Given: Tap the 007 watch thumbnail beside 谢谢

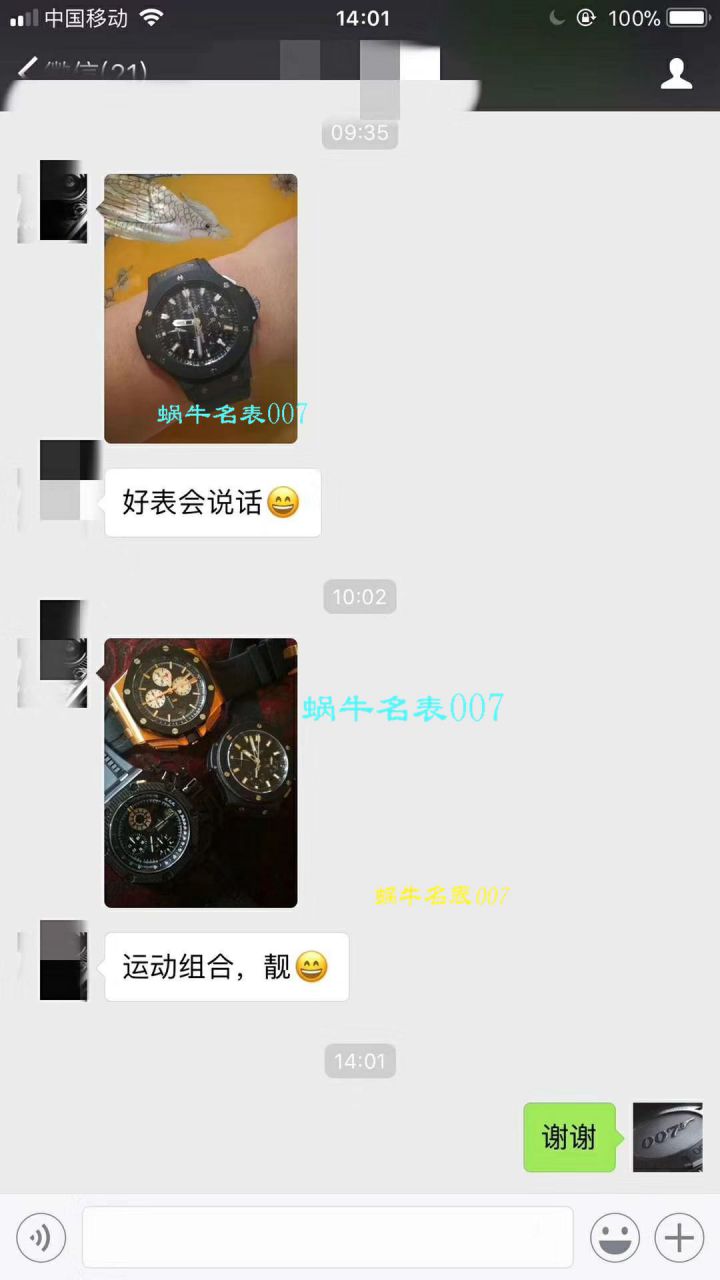Looking at the screenshot, I should 667,1137.
